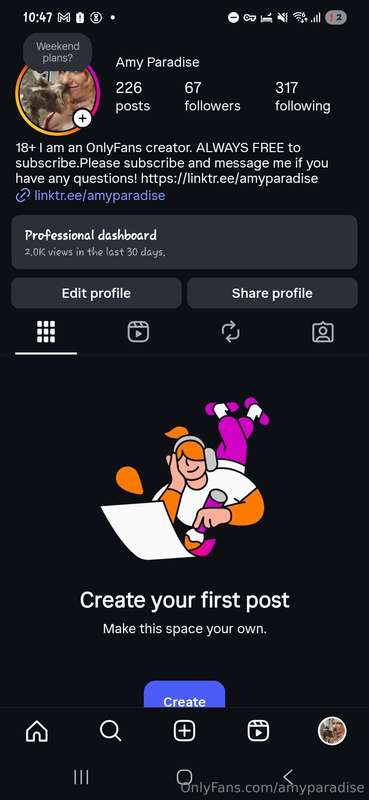The width and height of the screenshot is (369, 800).
Task: Switch to the tagged photos tab
Action: (323, 332)
